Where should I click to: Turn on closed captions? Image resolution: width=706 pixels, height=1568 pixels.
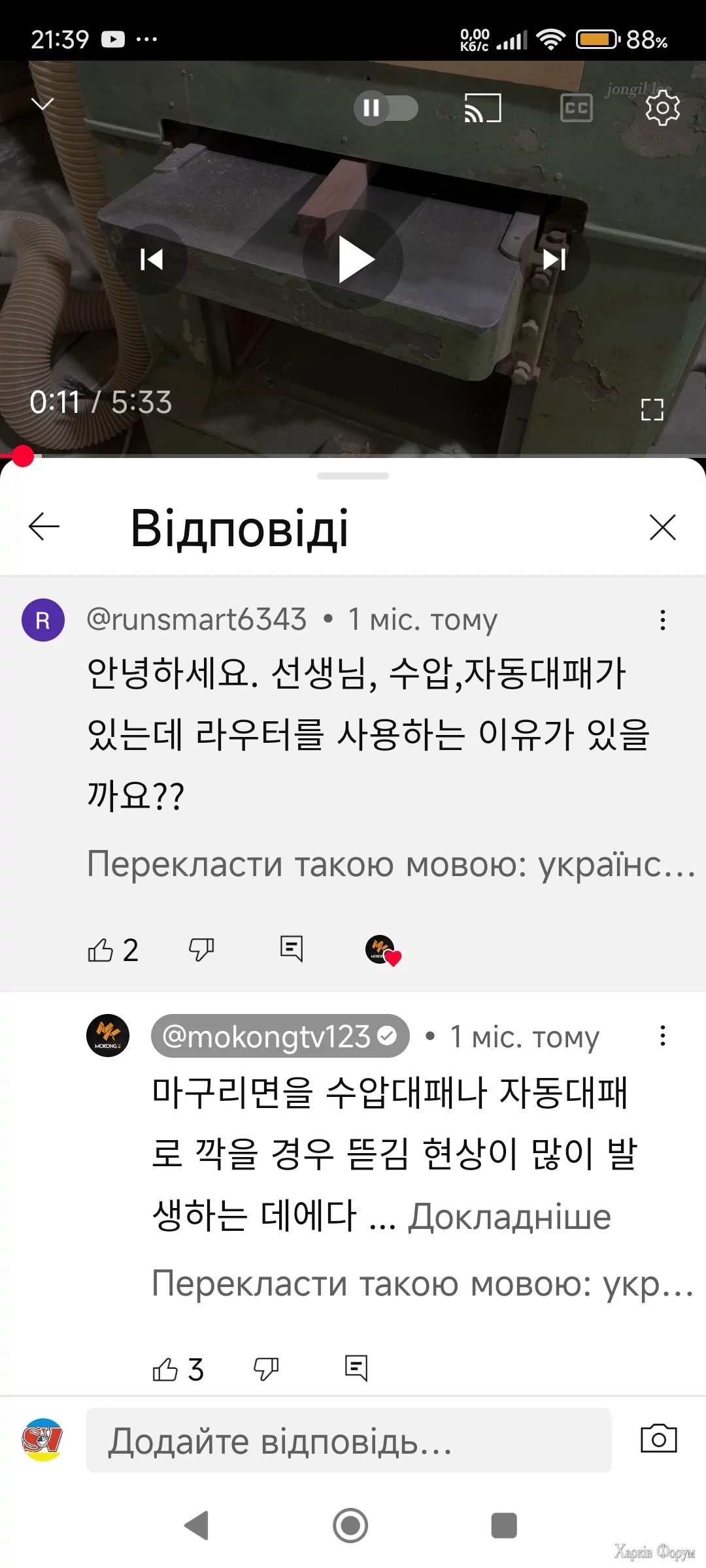click(577, 108)
